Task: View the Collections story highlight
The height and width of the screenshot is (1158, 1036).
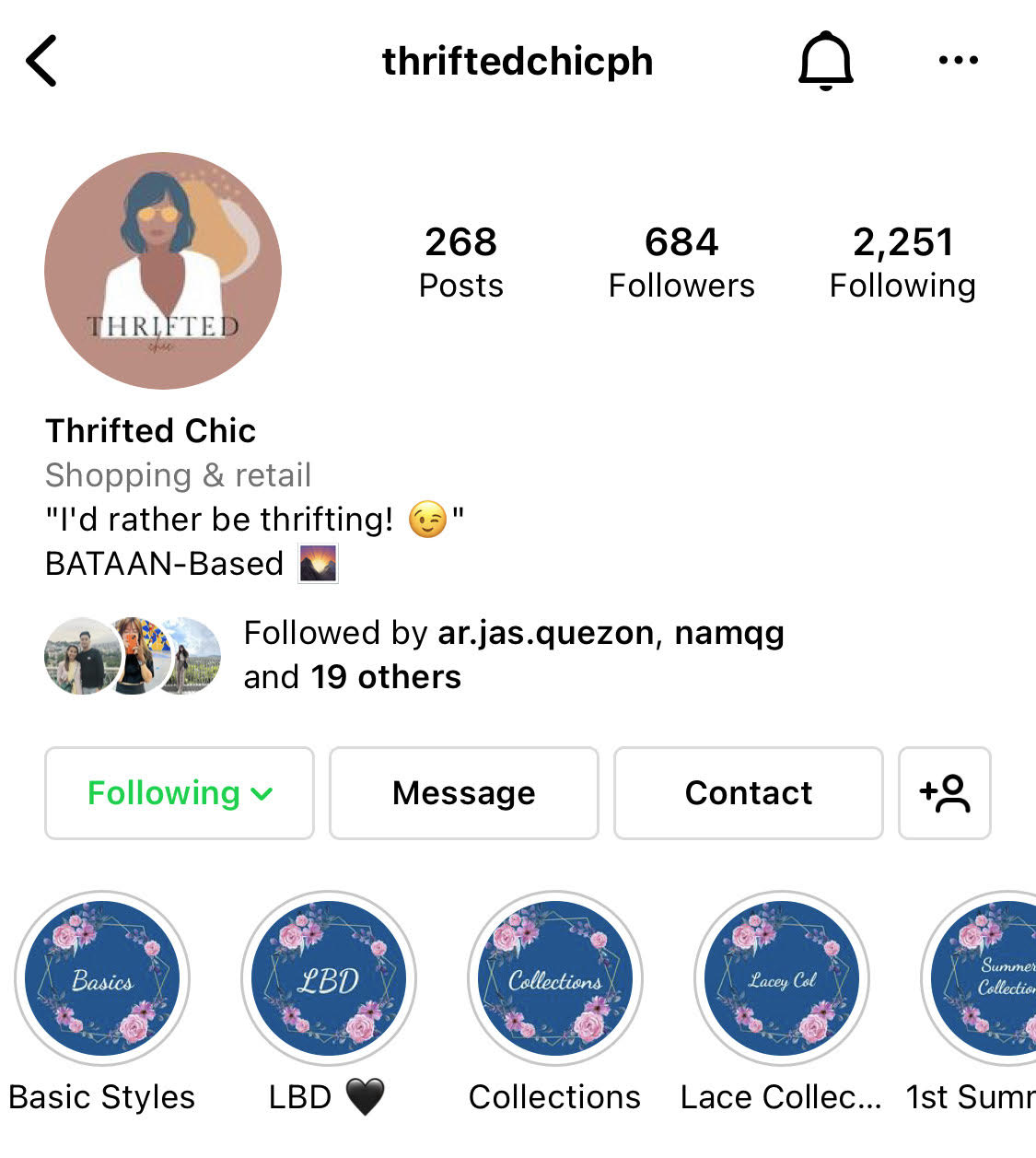Action: [x=555, y=978]
